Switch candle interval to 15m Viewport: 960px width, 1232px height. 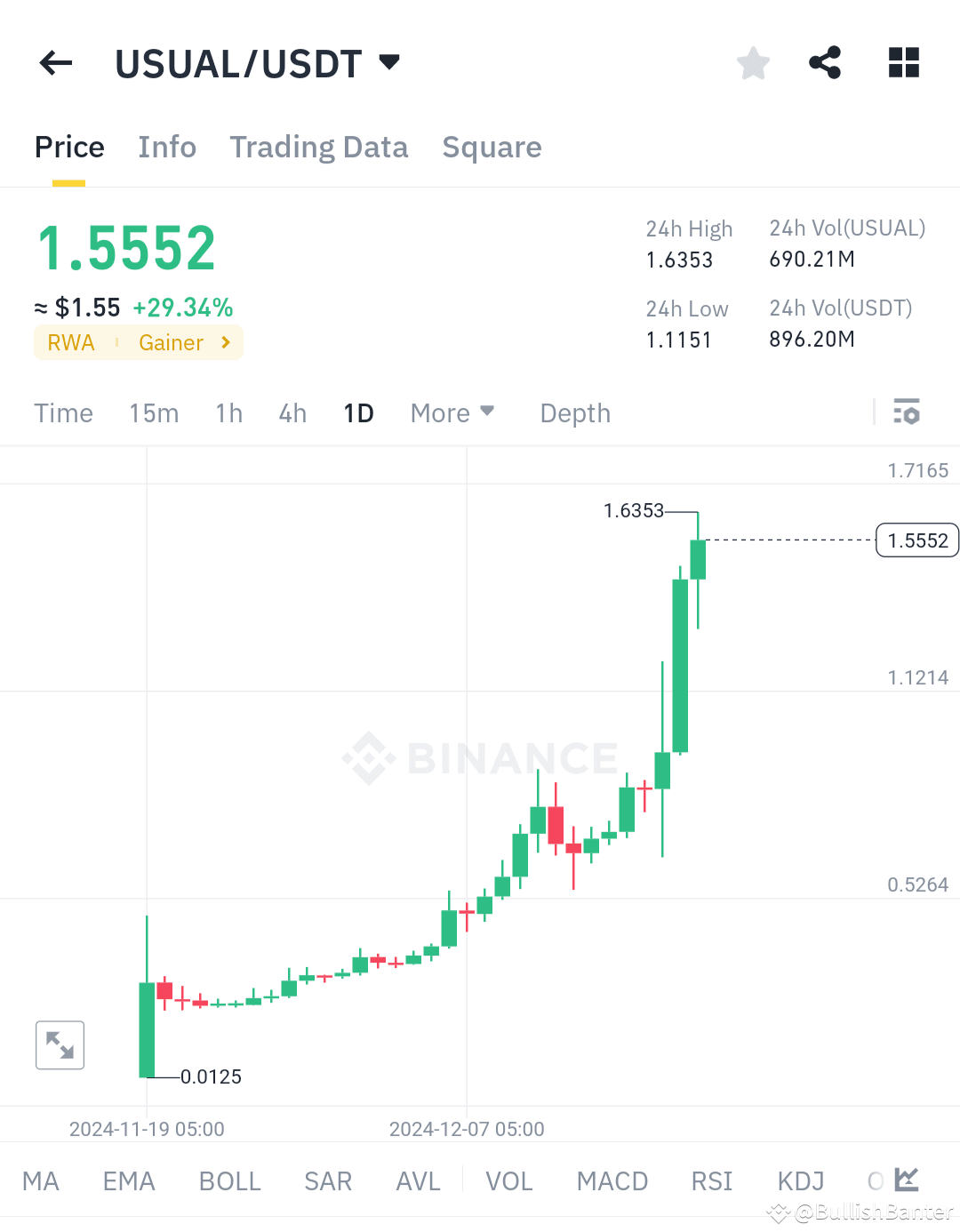(153, 412)
